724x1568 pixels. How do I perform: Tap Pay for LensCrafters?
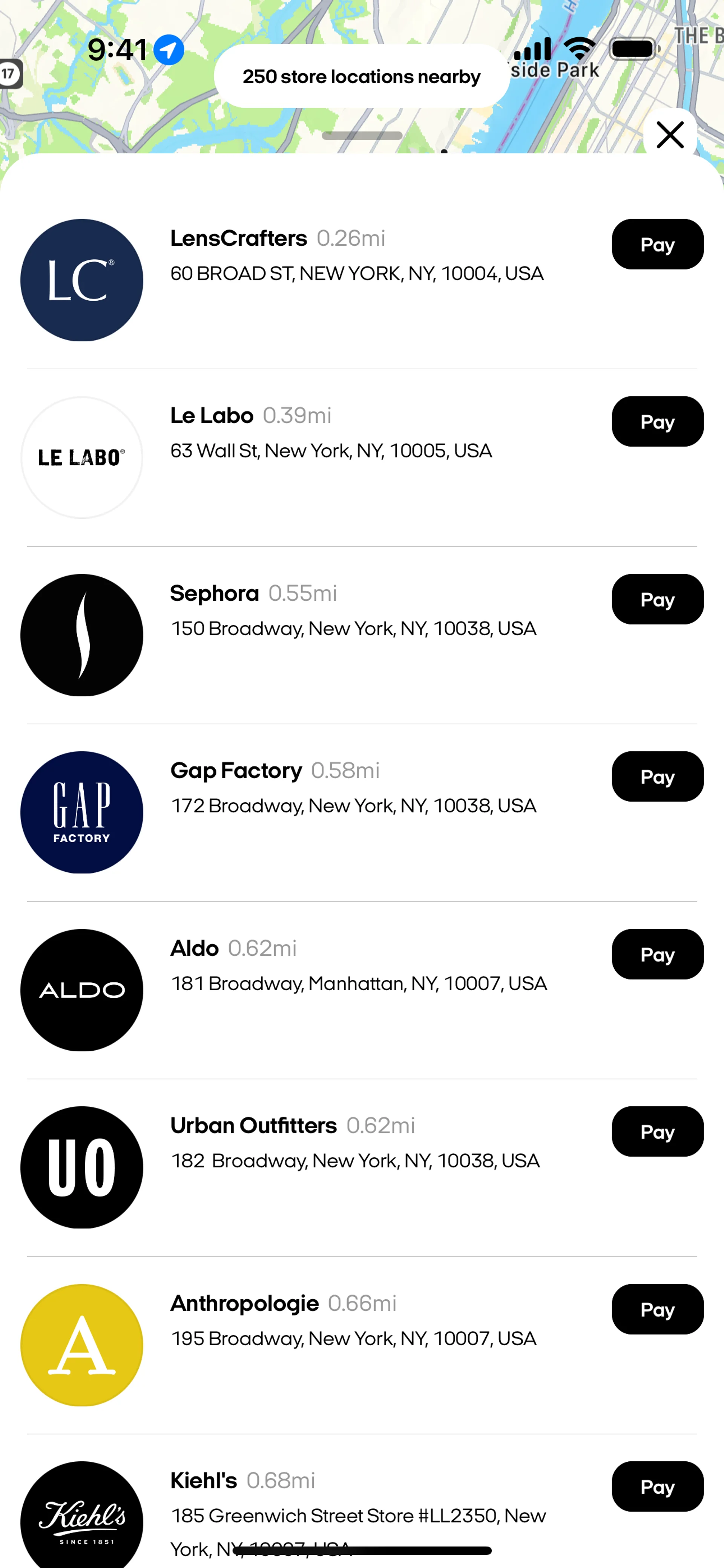[657, 244]
